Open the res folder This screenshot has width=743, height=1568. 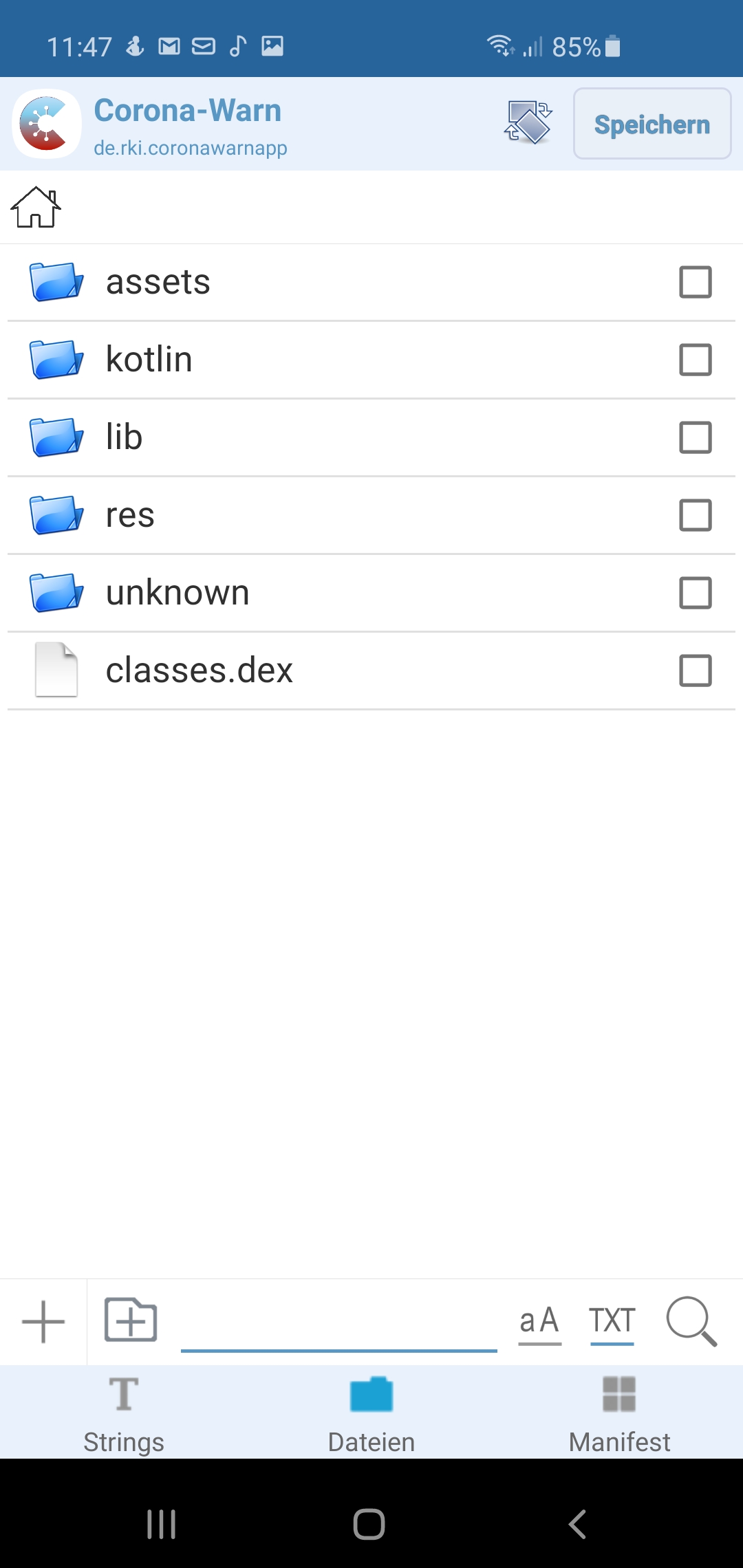371,515
